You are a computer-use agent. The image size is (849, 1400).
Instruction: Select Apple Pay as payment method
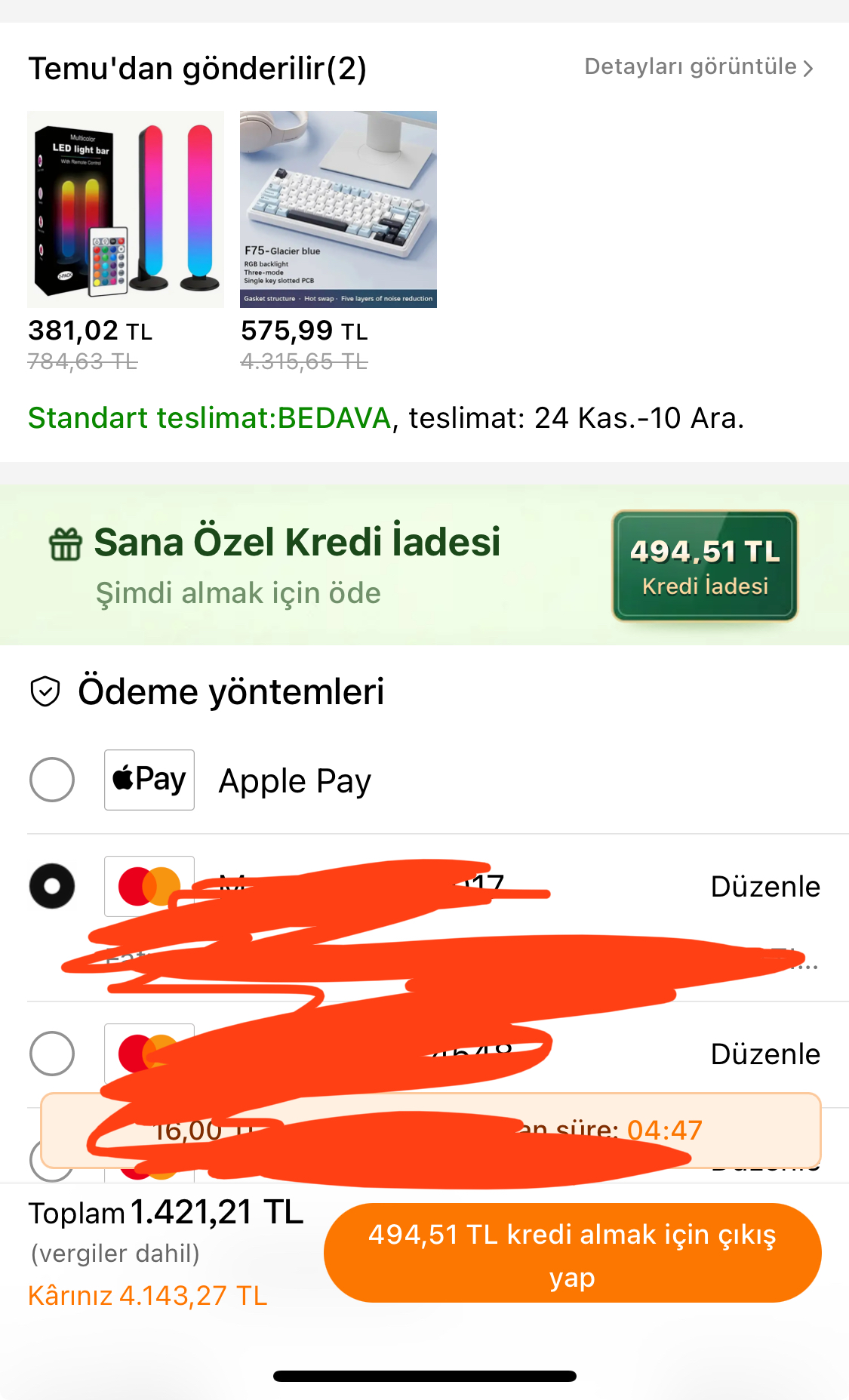click(x=52, y=780)
